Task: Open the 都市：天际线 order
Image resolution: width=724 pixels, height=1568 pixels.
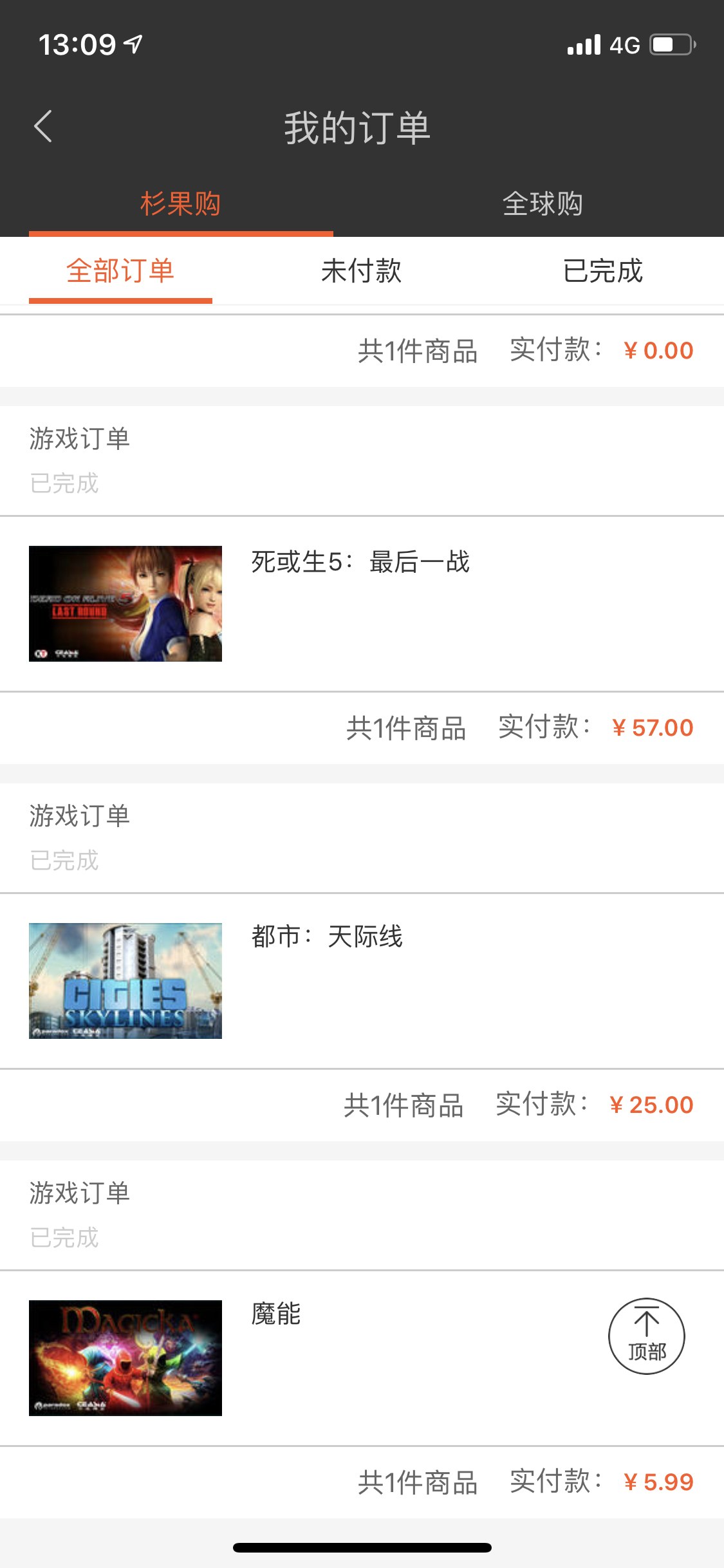Action: pos(360,980)
